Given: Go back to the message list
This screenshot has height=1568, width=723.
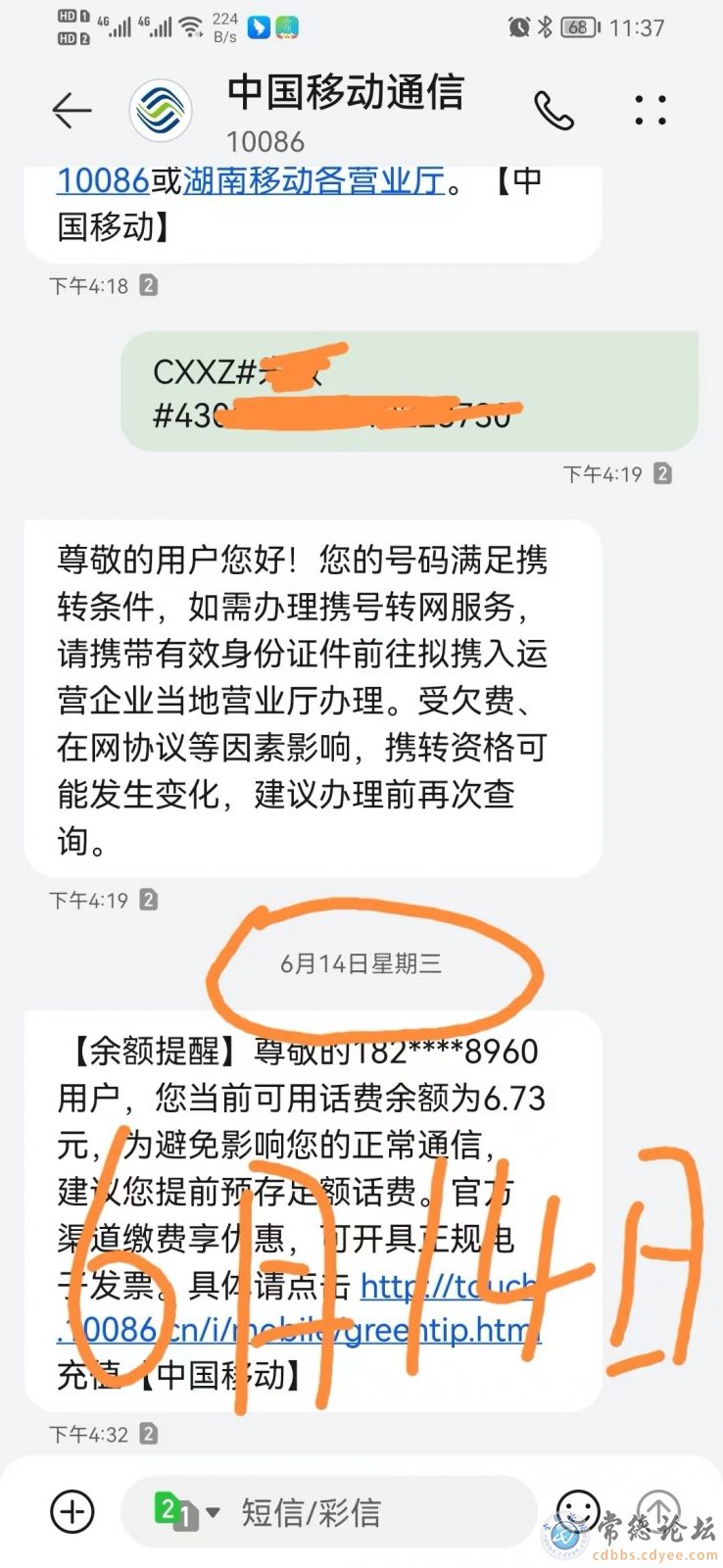Looking at the screenshot, I should [x=71, y=110].
